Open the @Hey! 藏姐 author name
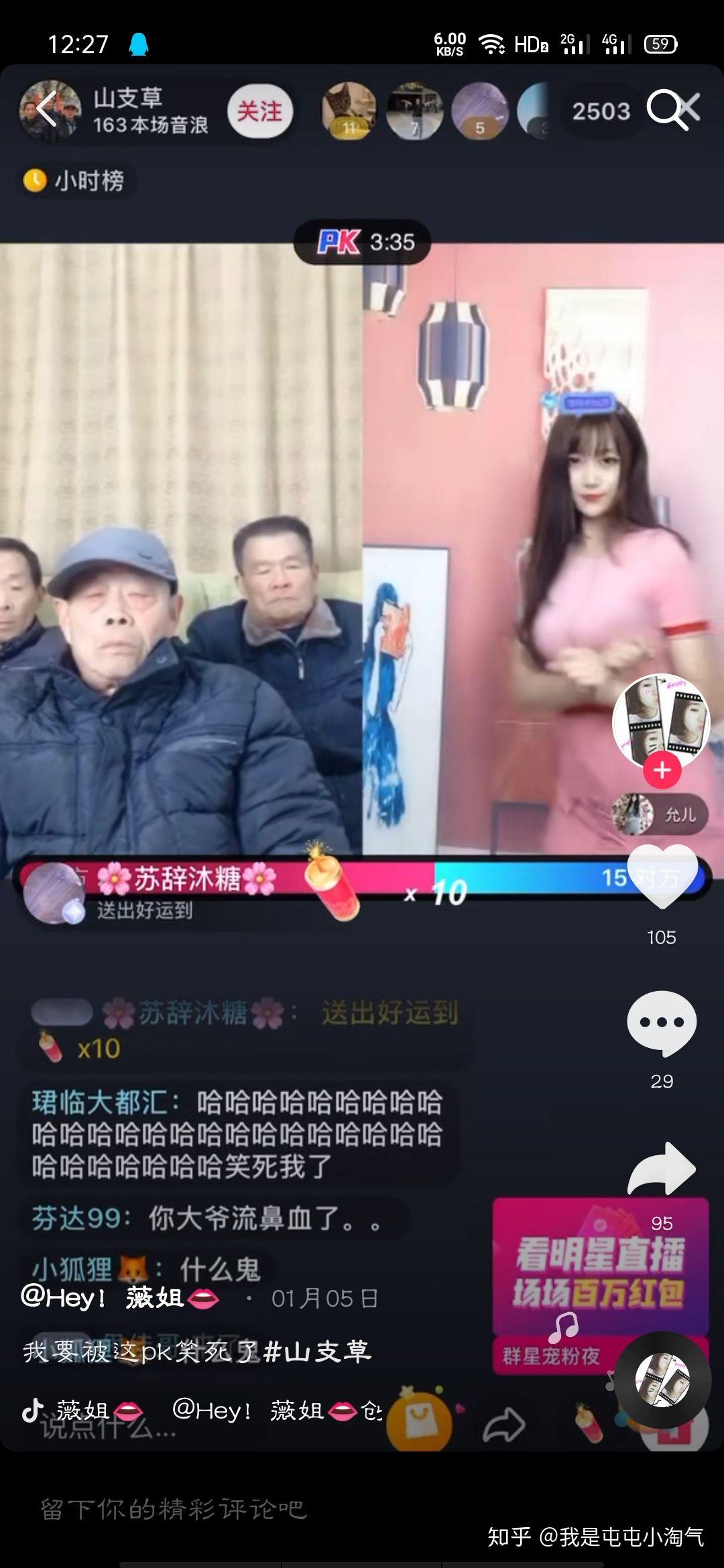724x1568 pixels. pyautogui.click(x=121, y=1298)
